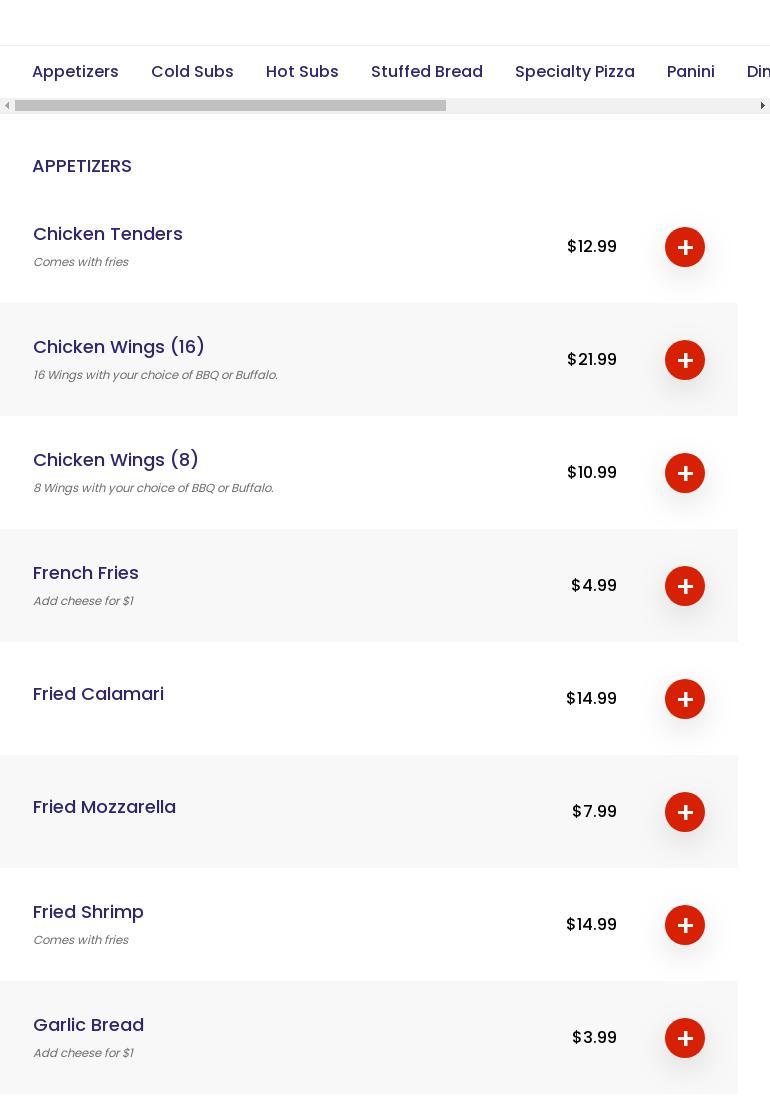770x1098 pixels.
Task: Add Fried Shrimp to the order
Action: (x=685, y=925)
